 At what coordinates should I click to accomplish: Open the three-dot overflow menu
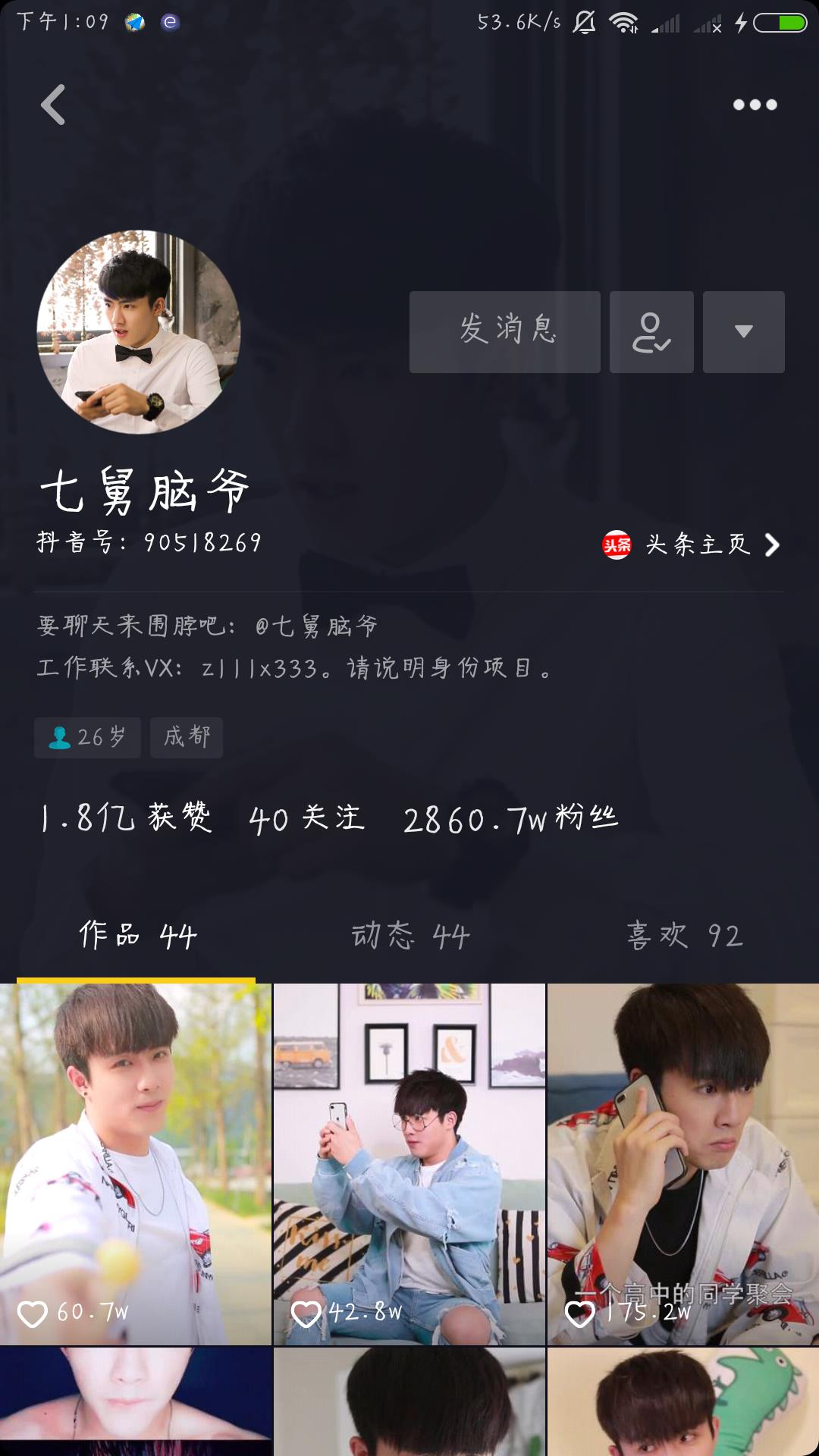[755, 105]
